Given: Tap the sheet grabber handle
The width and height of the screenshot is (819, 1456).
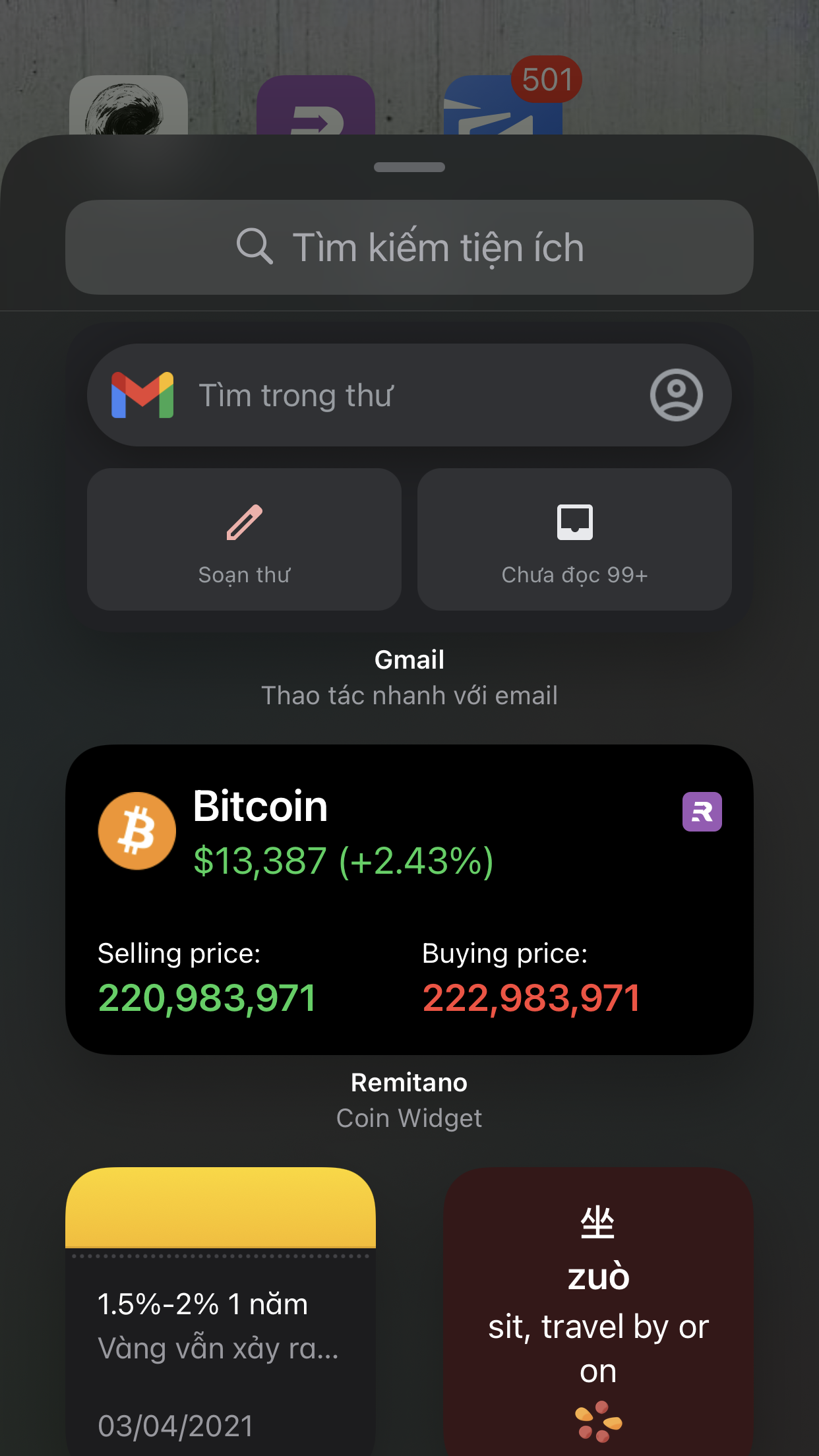Looking at the screenshot, I should click(x=409, y=167).
